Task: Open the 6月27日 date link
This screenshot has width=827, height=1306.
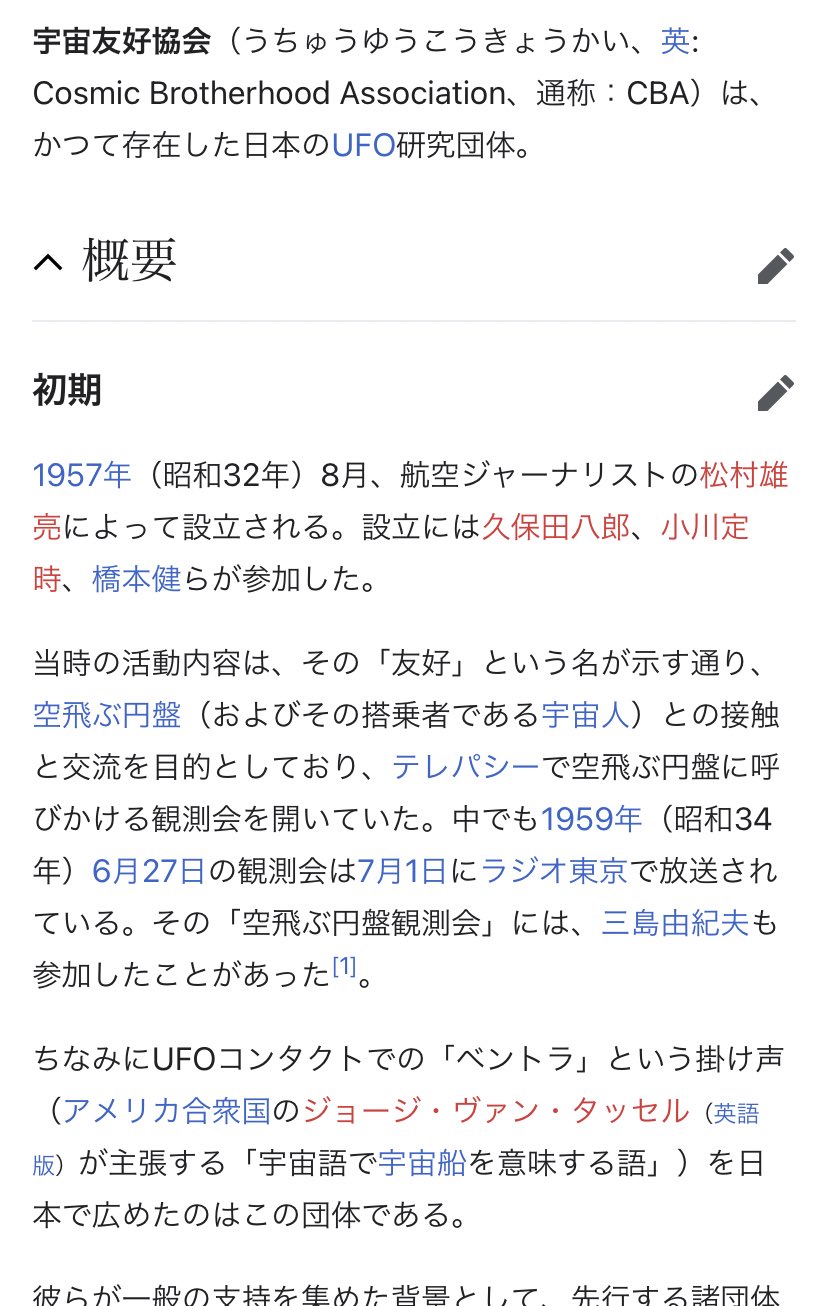Action: 148,871
